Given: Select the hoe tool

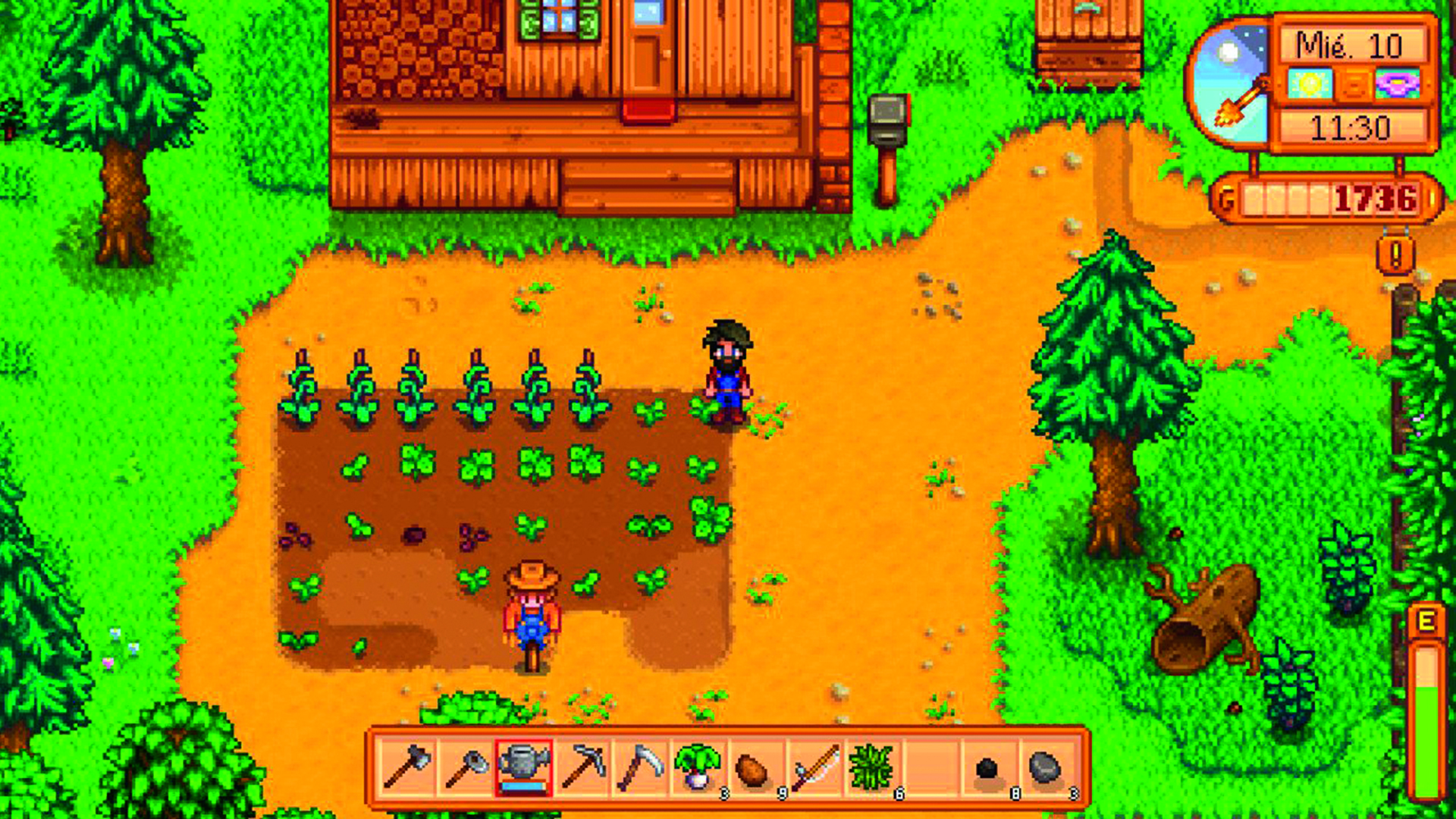Looking at the screenshot, I should (466, 767).
